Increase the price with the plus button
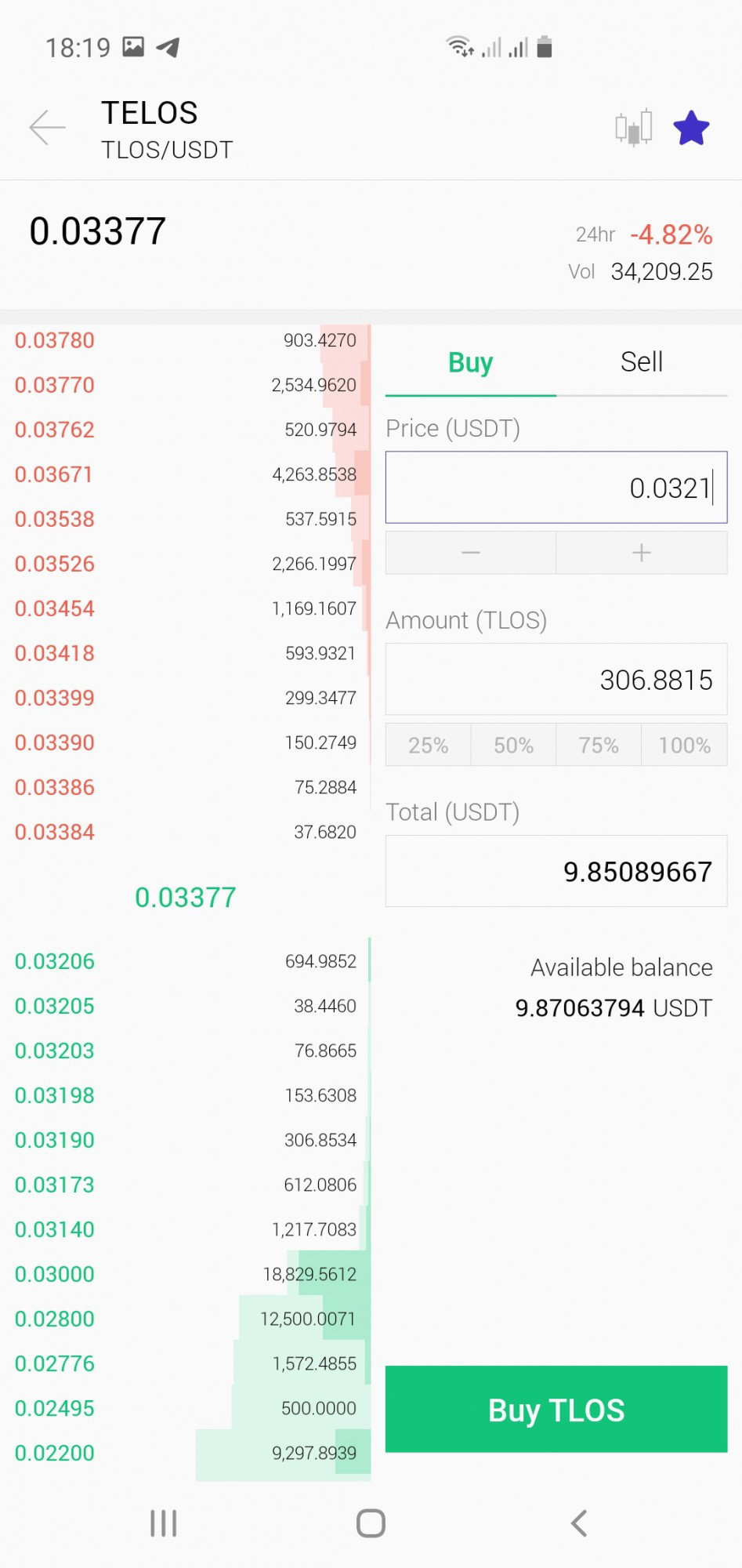Image resolution: width=742 pixels, height=1568 pixels. click(642, 553)
